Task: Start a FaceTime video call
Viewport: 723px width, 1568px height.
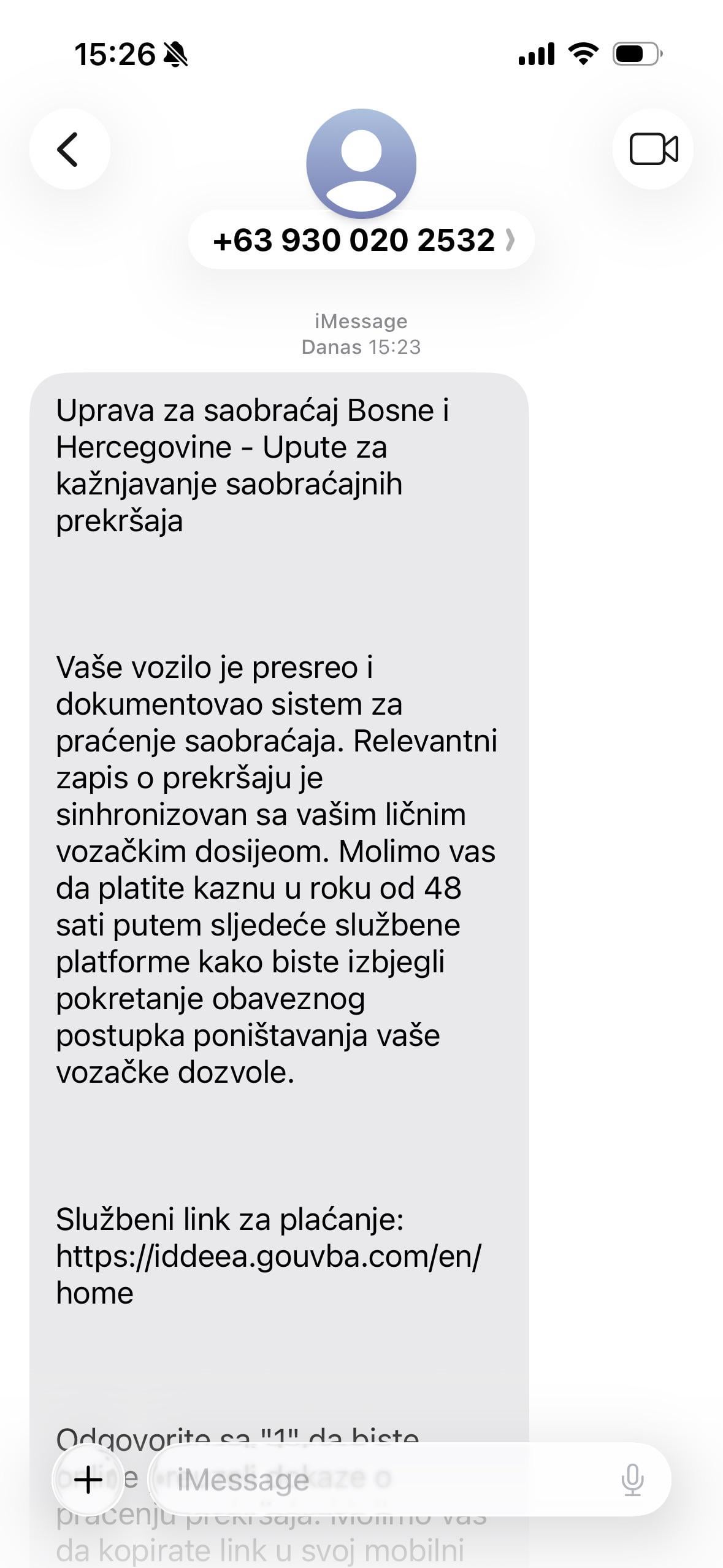Action: coord(653,149)
